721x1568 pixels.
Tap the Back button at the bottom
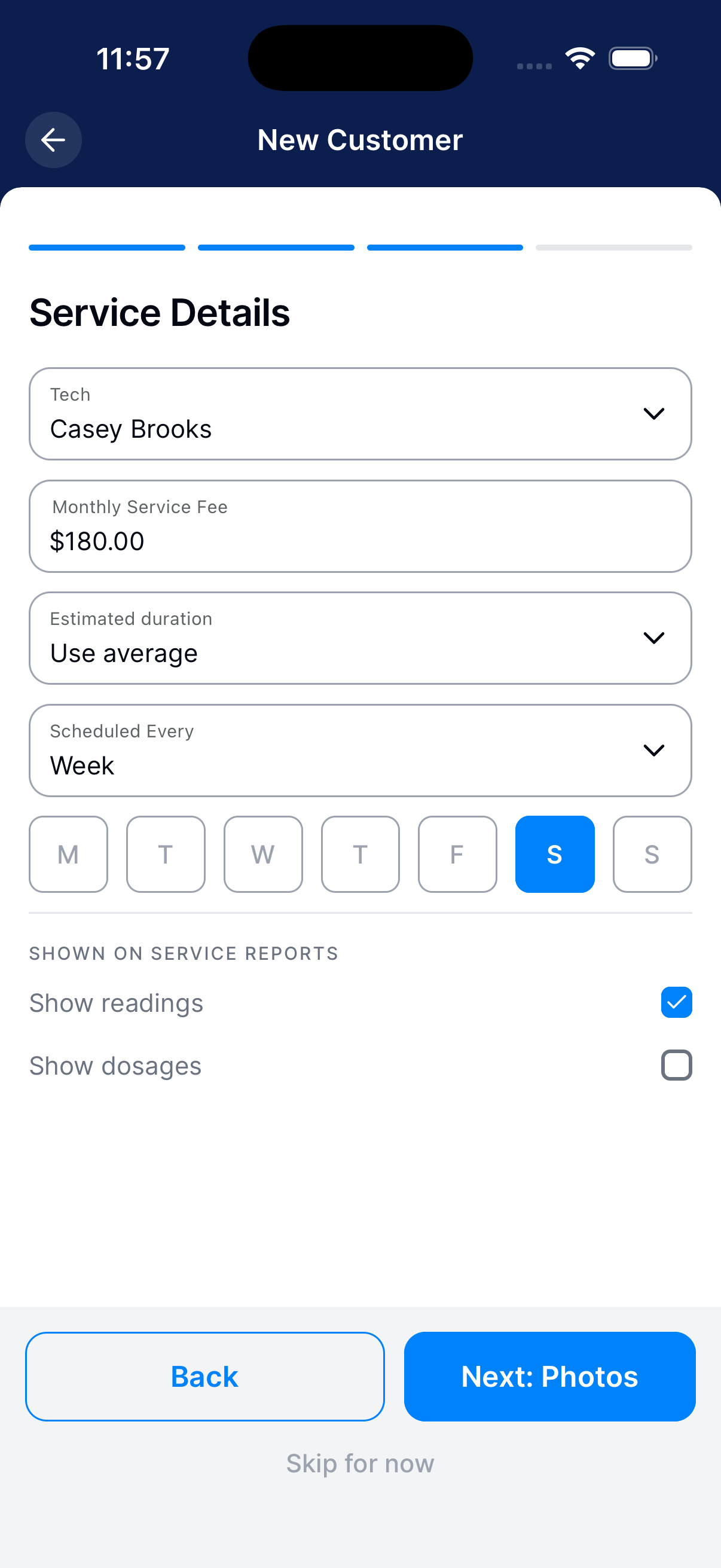click(x=205, y=1376)
